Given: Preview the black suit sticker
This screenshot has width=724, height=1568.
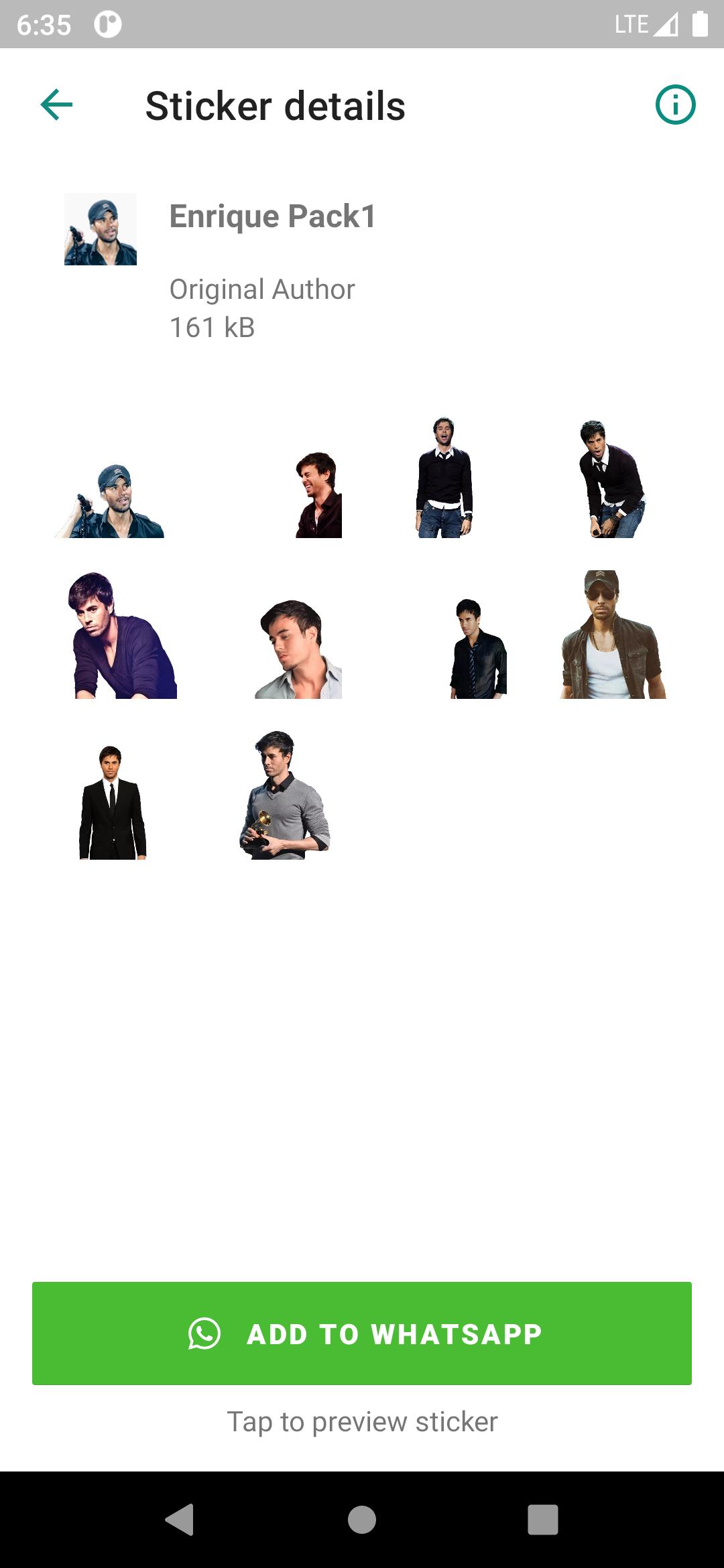Looking at the screenshot, I should pos(112,803).
